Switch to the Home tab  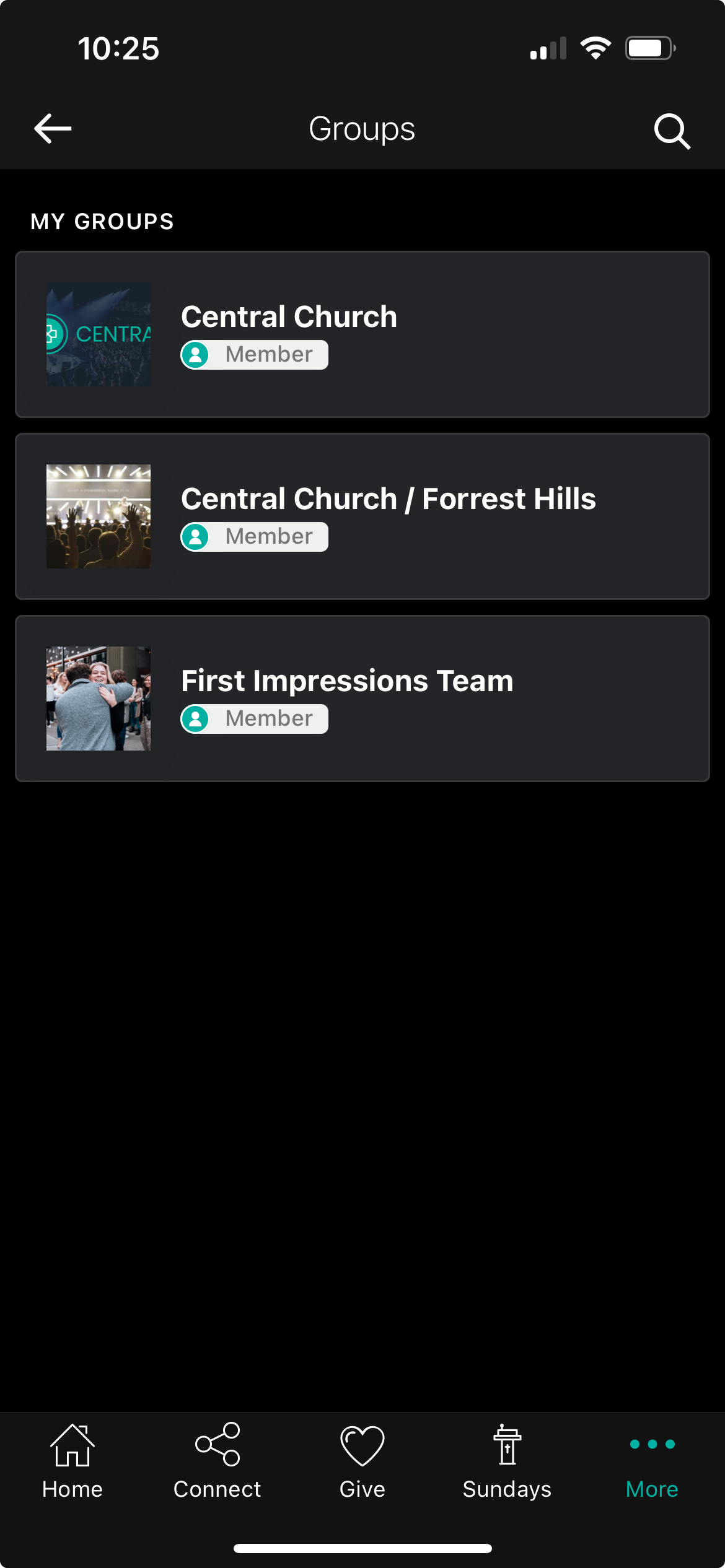tap(72, 1460)
